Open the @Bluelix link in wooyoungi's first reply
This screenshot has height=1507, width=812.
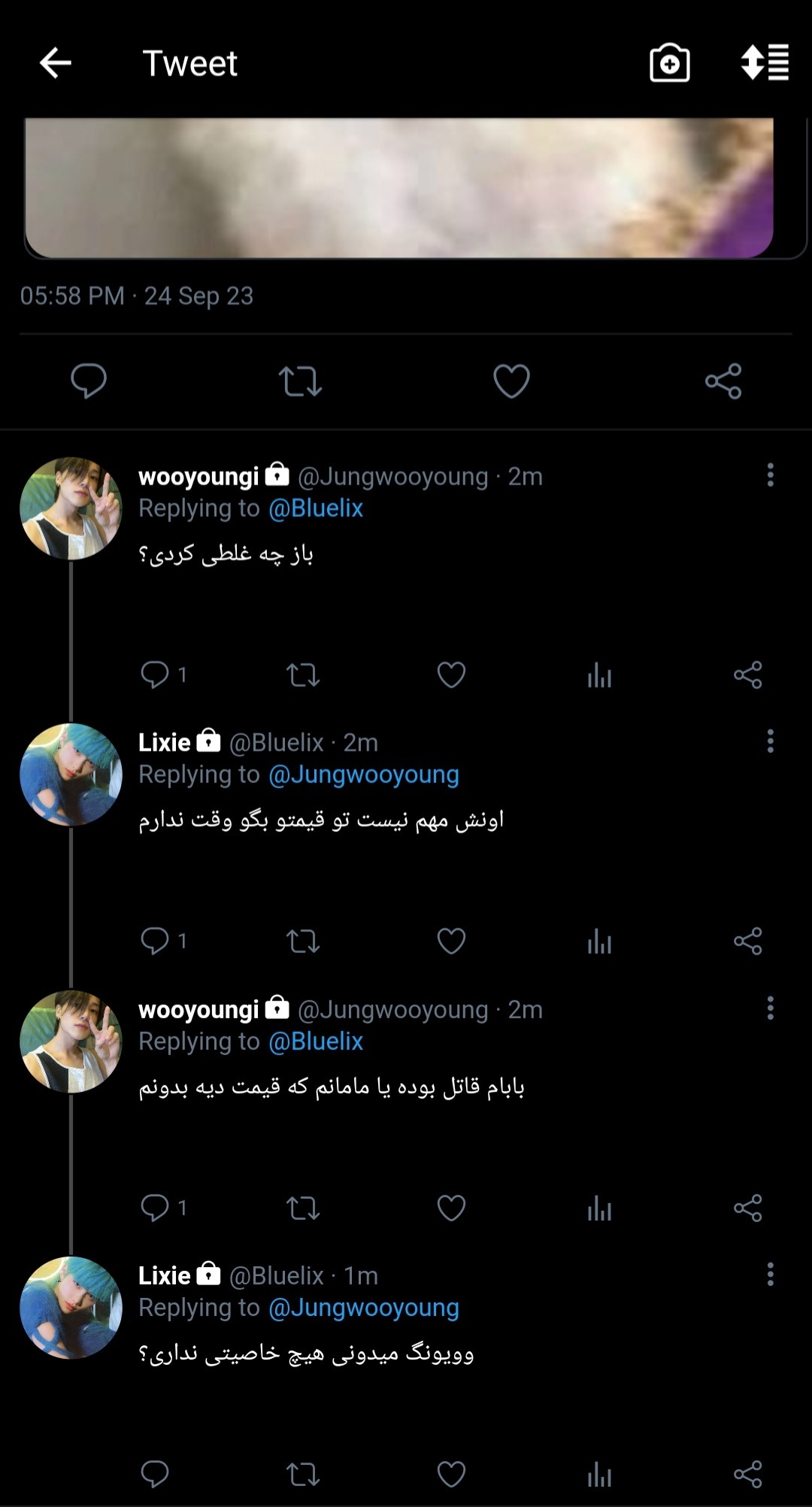click(316, 508)
